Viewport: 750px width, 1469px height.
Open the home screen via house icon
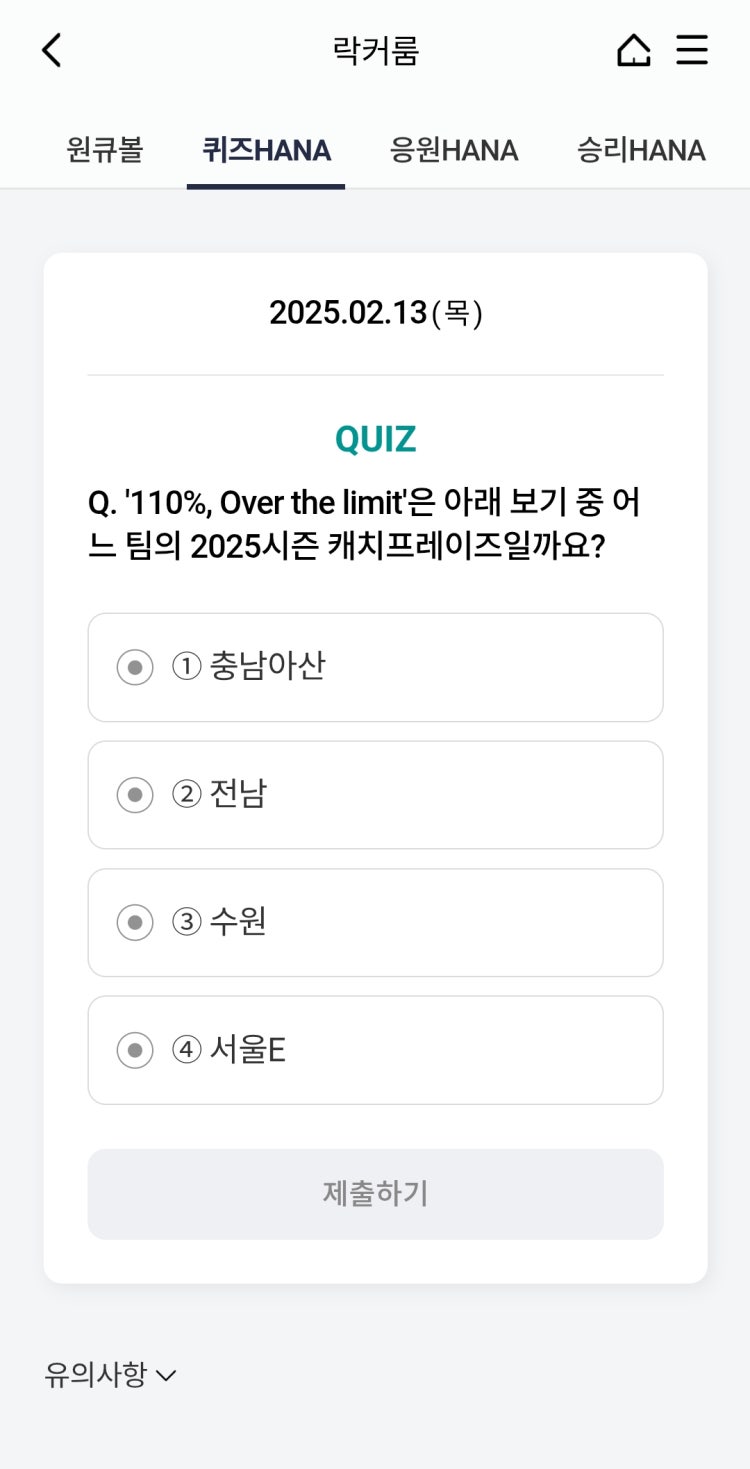click(633, 49)
